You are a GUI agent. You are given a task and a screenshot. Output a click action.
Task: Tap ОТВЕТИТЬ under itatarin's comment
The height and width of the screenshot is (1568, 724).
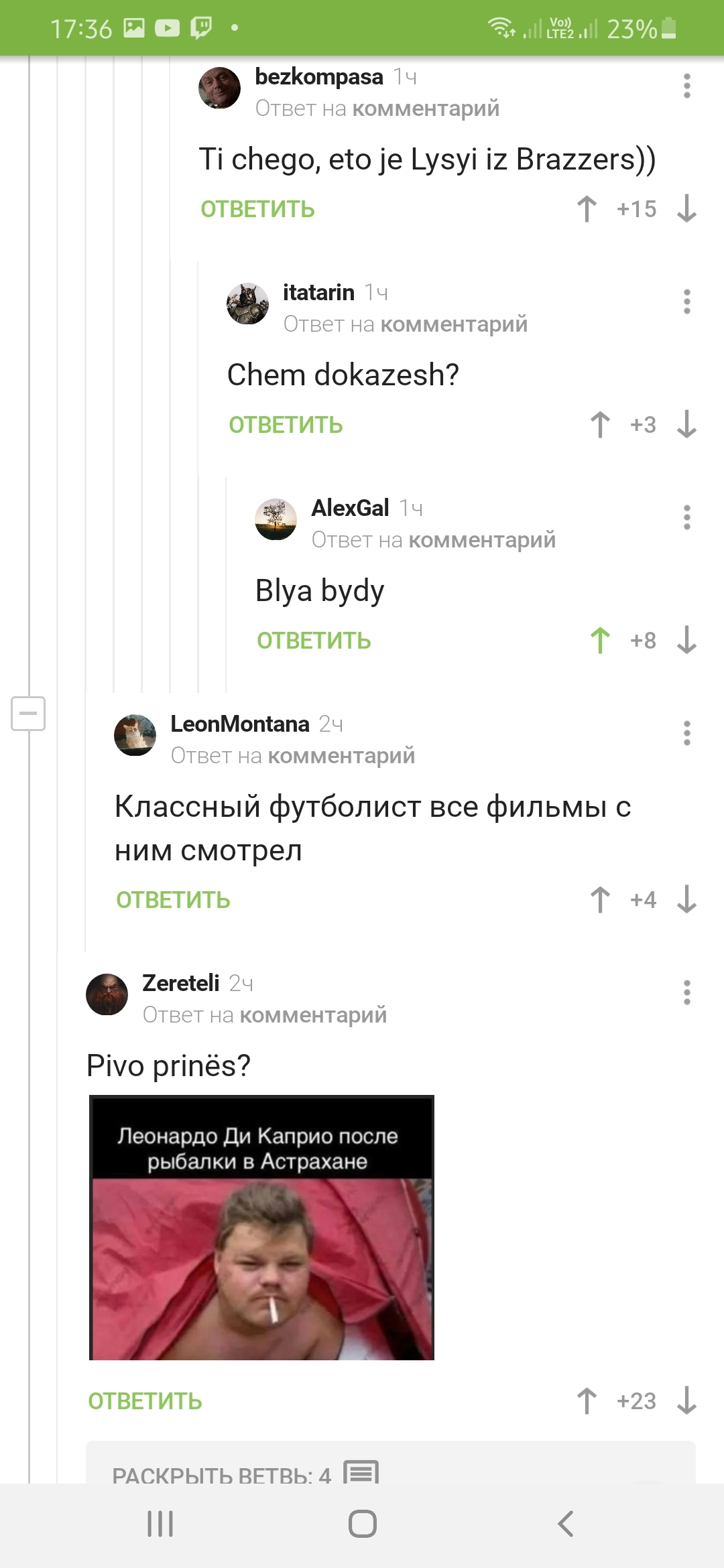[x=286, y=426]
